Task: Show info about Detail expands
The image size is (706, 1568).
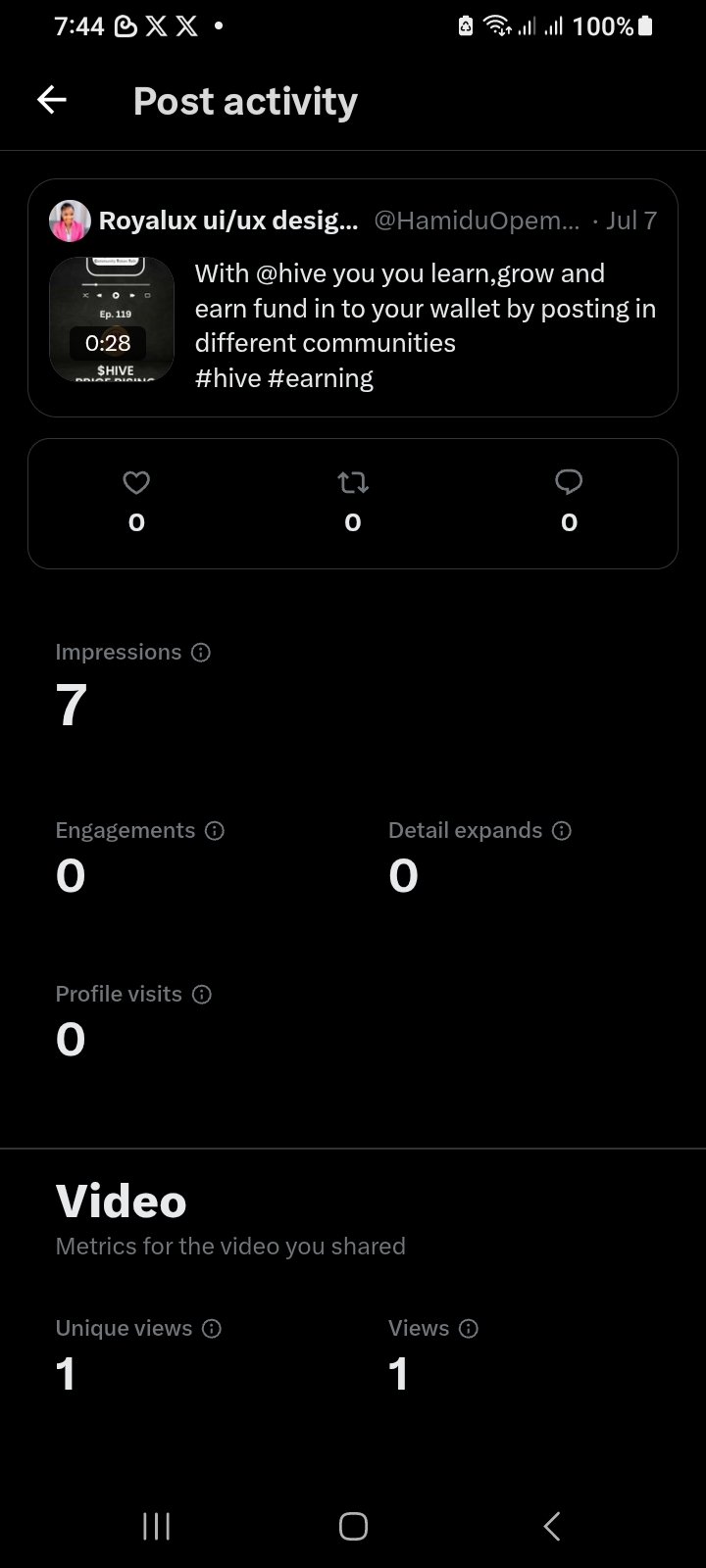Action: tap(562, 831)
